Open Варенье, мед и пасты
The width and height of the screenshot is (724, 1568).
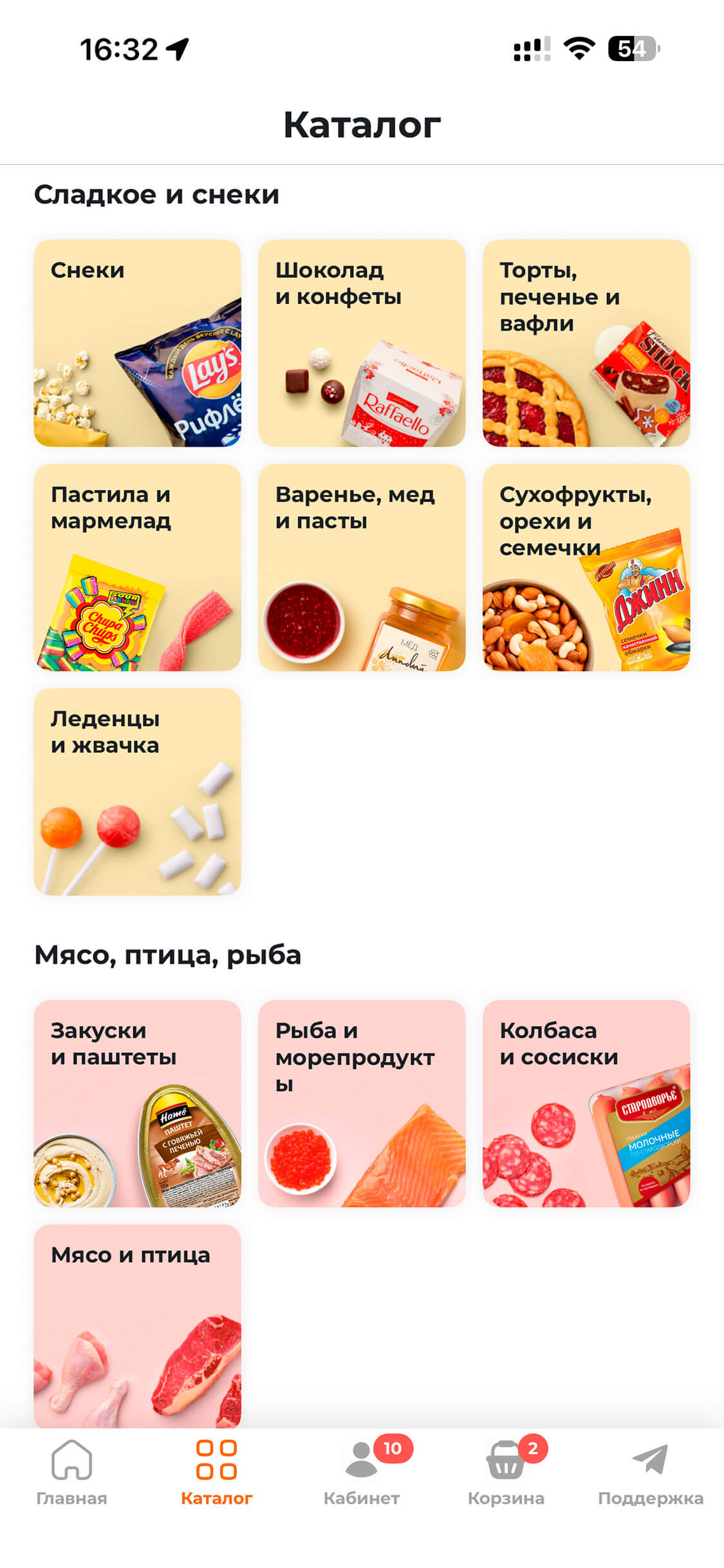pyautogui.click(x=362, y=567)
